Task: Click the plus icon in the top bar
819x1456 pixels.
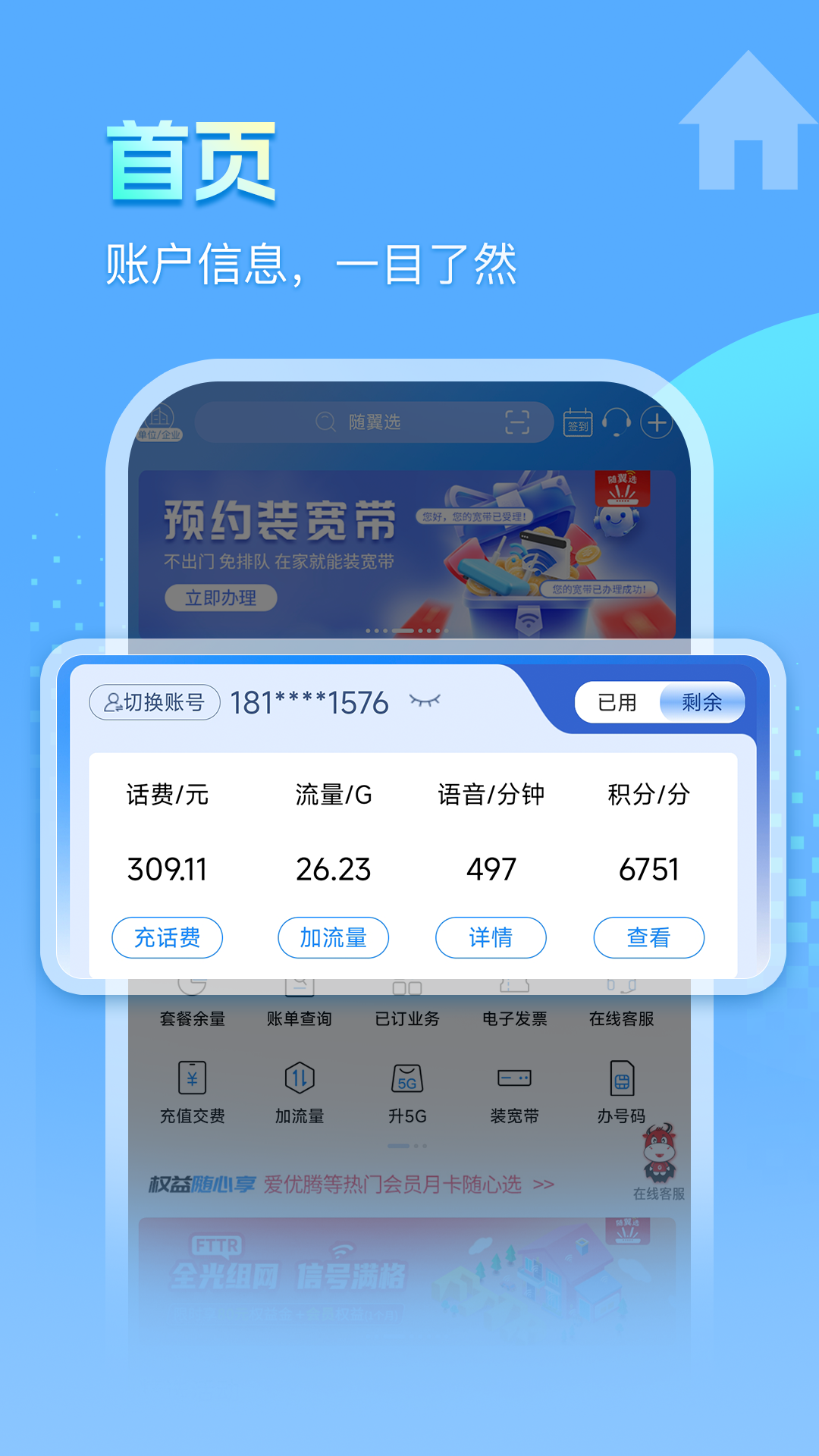Action: [x=658, y=423]
